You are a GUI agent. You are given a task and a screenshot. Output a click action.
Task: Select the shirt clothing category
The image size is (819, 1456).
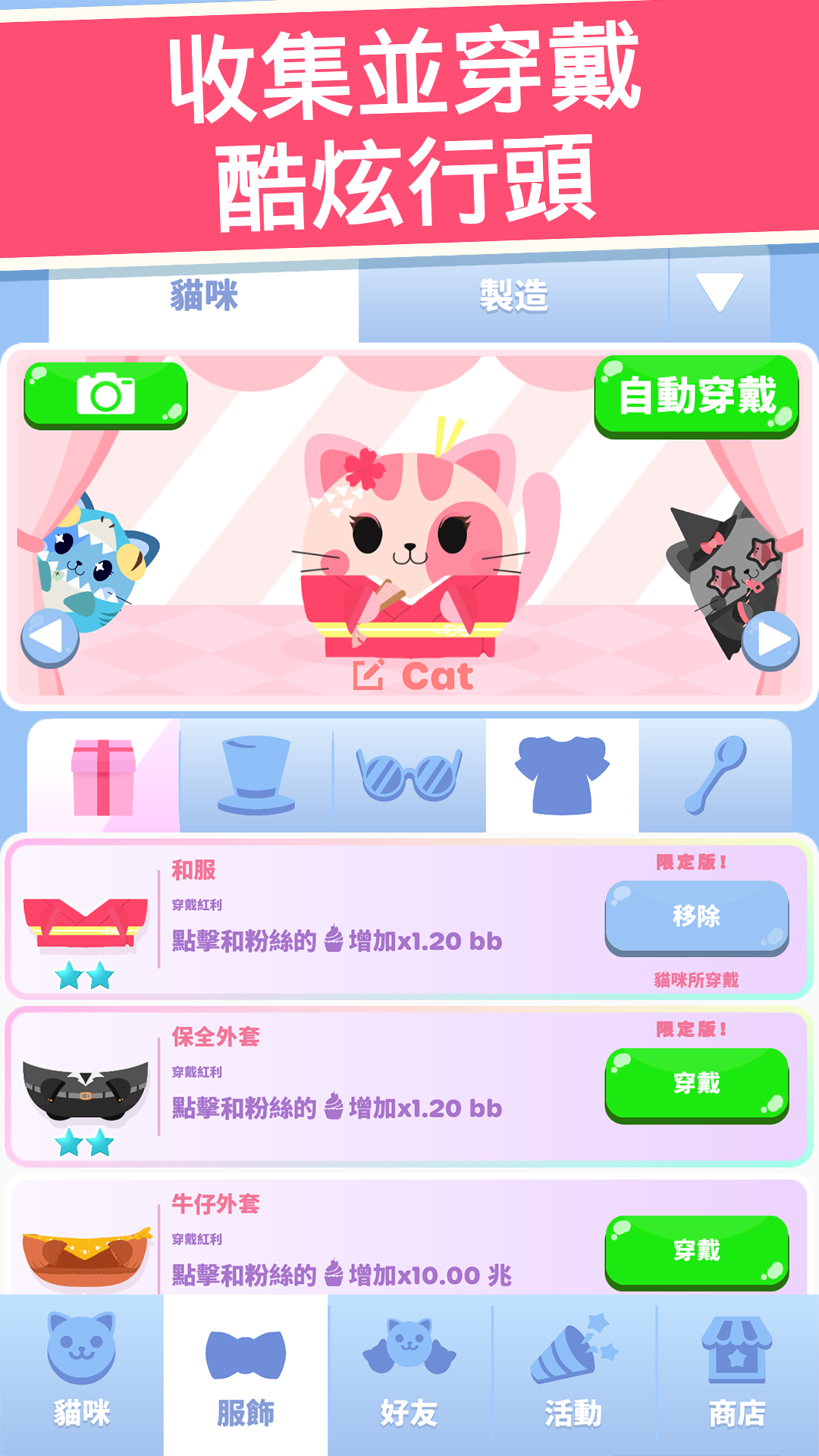coord(562,777)
